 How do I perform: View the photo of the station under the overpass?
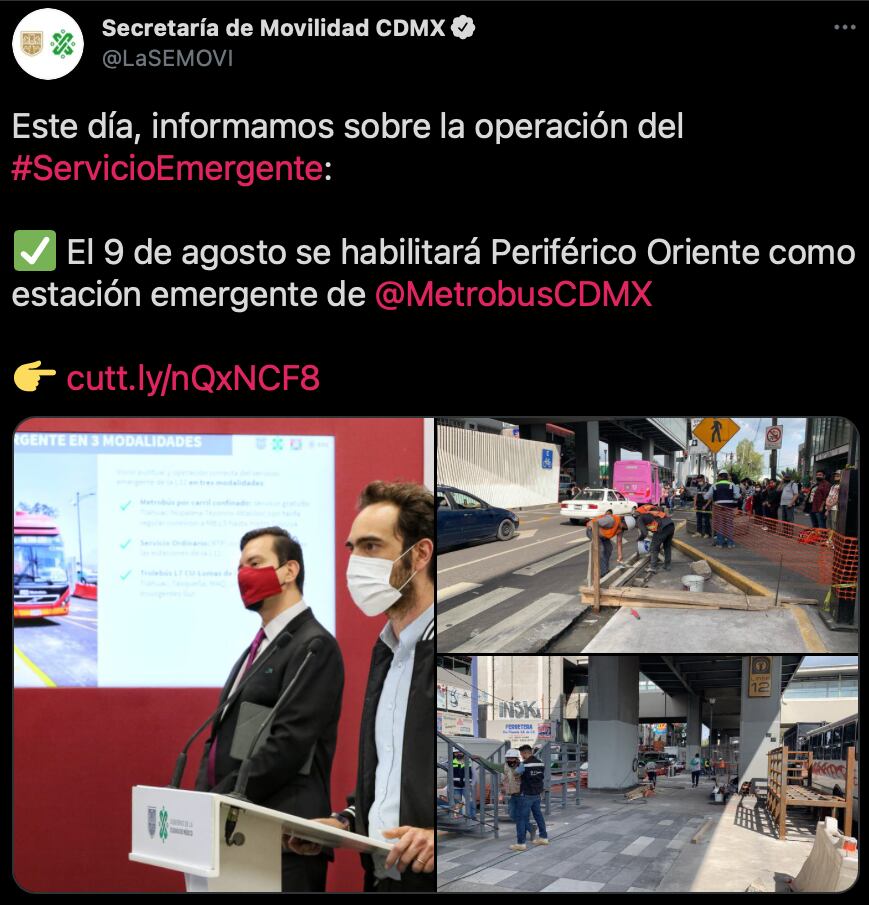pyautogui.click(x=647, y=773)
